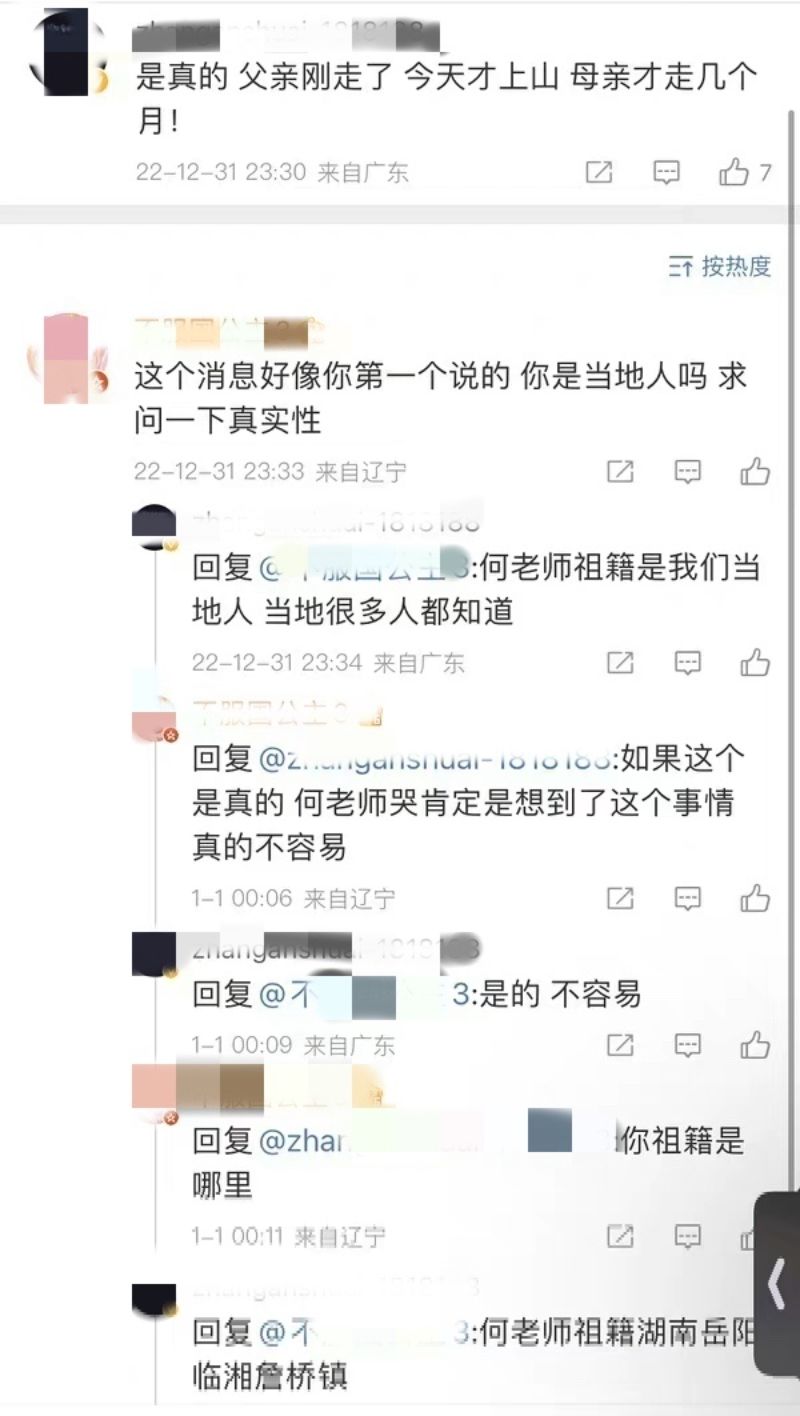Like the 00:06 reply about 真的不容易
This screenshot has height=1416, width=800.
point(755,898)
